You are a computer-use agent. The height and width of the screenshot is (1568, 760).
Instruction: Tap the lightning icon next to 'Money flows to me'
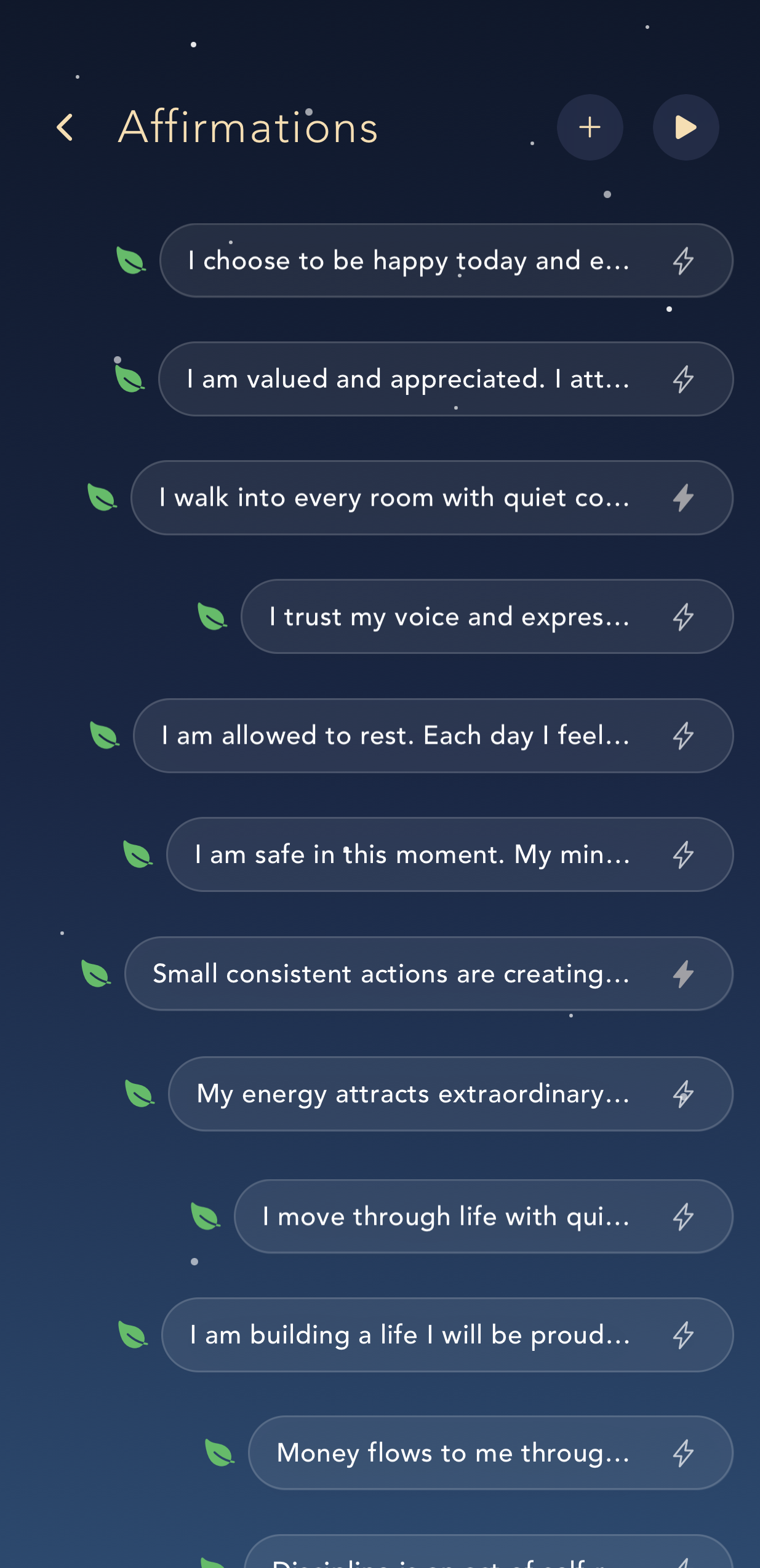[x=682, y=1453]
